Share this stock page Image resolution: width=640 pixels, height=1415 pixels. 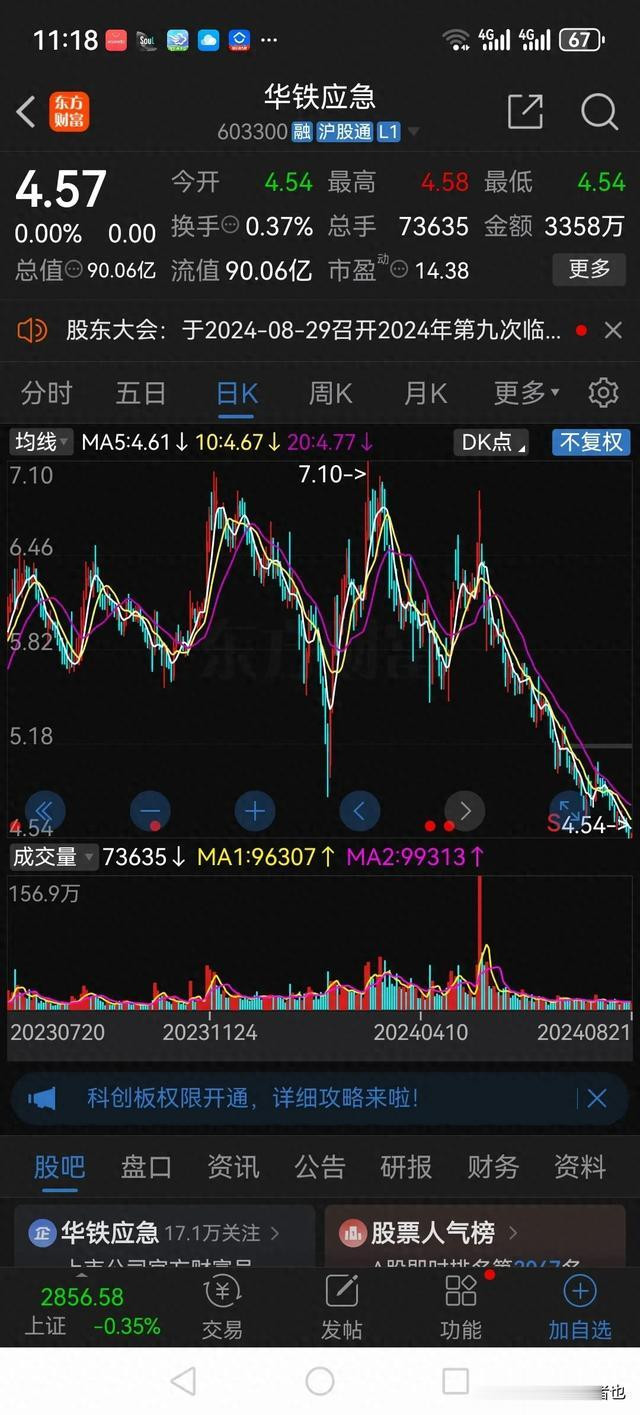click(525, 111)
